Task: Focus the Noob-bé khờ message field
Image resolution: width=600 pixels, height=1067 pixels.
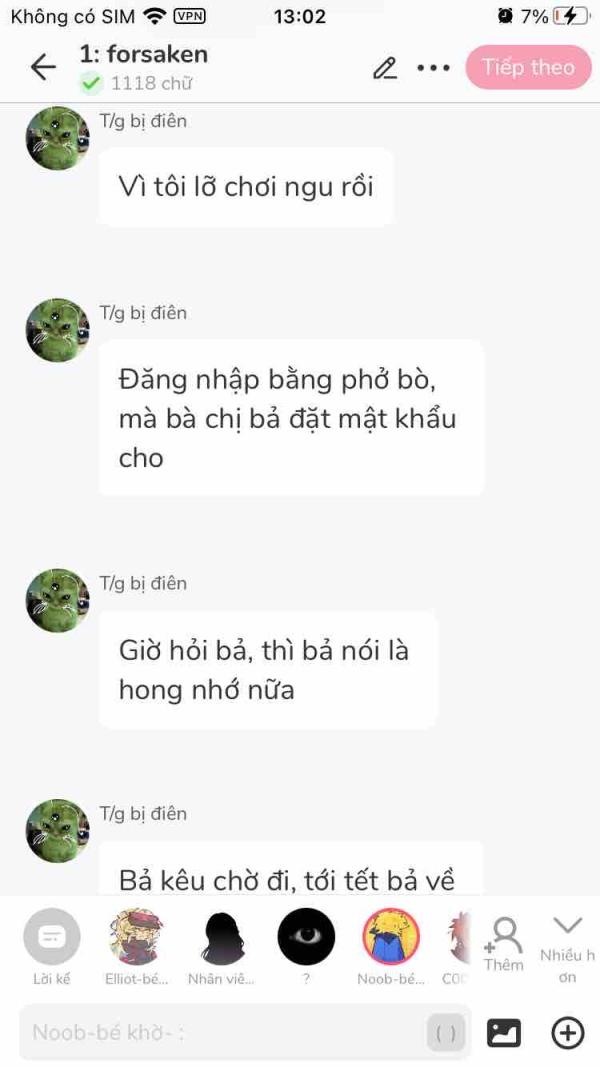Action: [x=220, y=1033]
